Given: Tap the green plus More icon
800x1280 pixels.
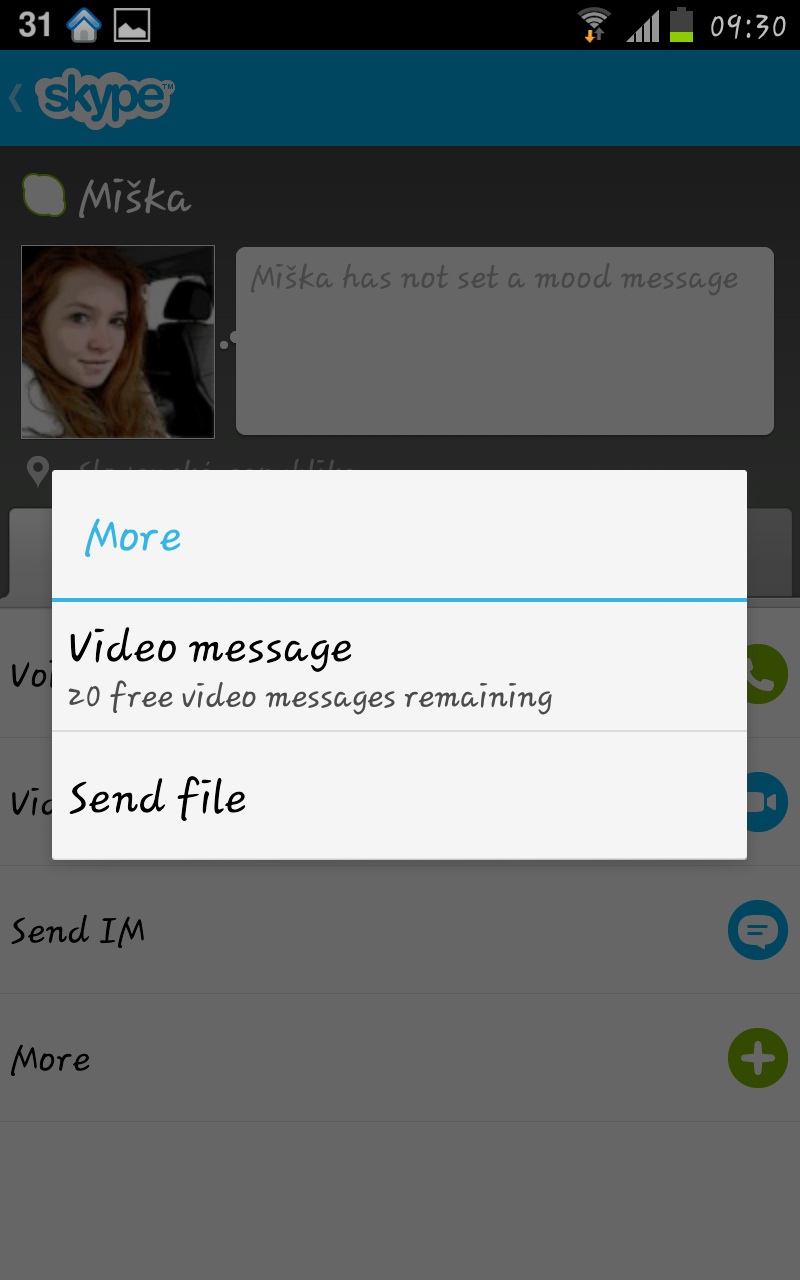Looking at the screenshot, I should coord(757,1057).
